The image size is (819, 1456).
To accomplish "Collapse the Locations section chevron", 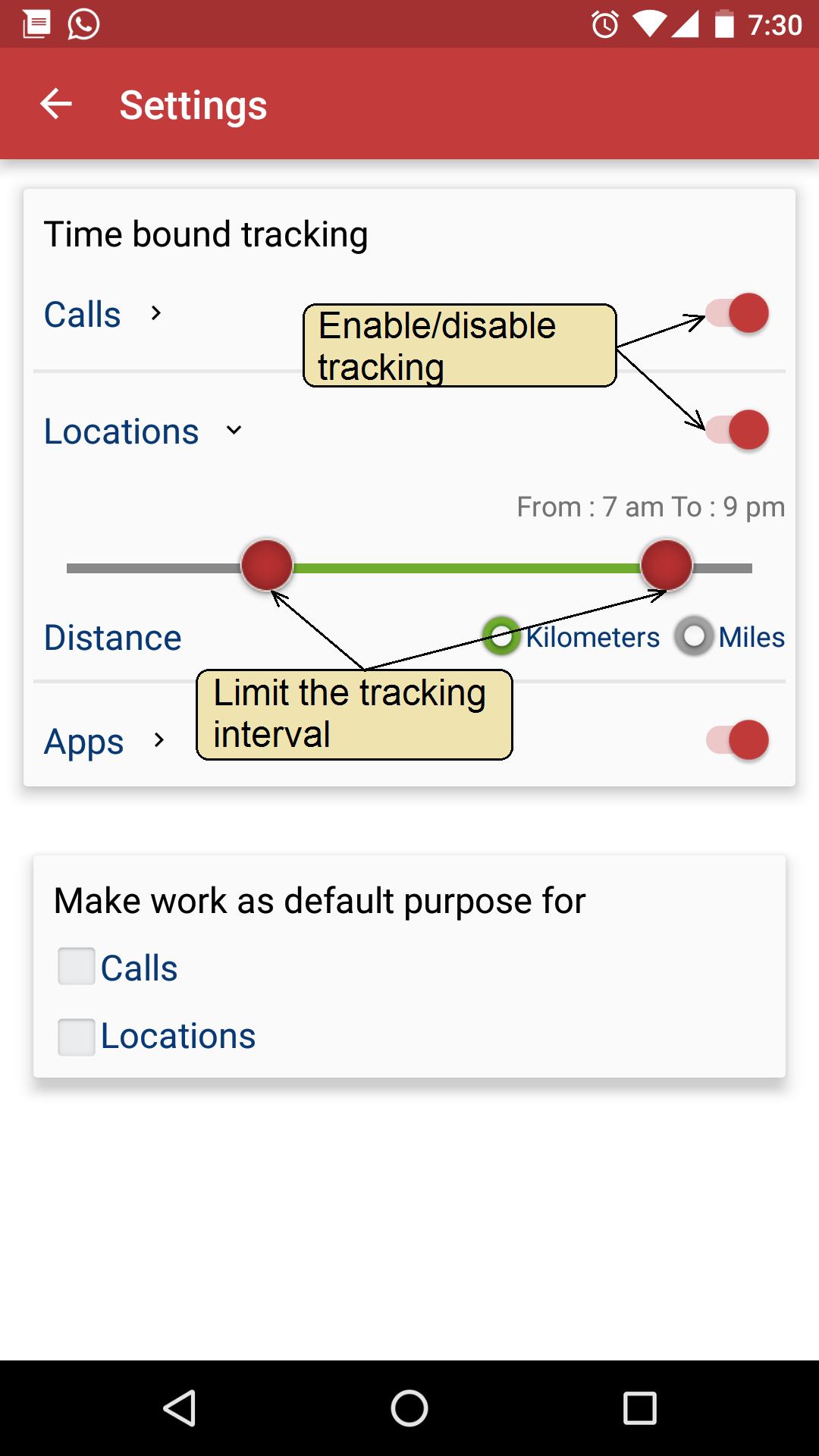I will coord(234,430).
